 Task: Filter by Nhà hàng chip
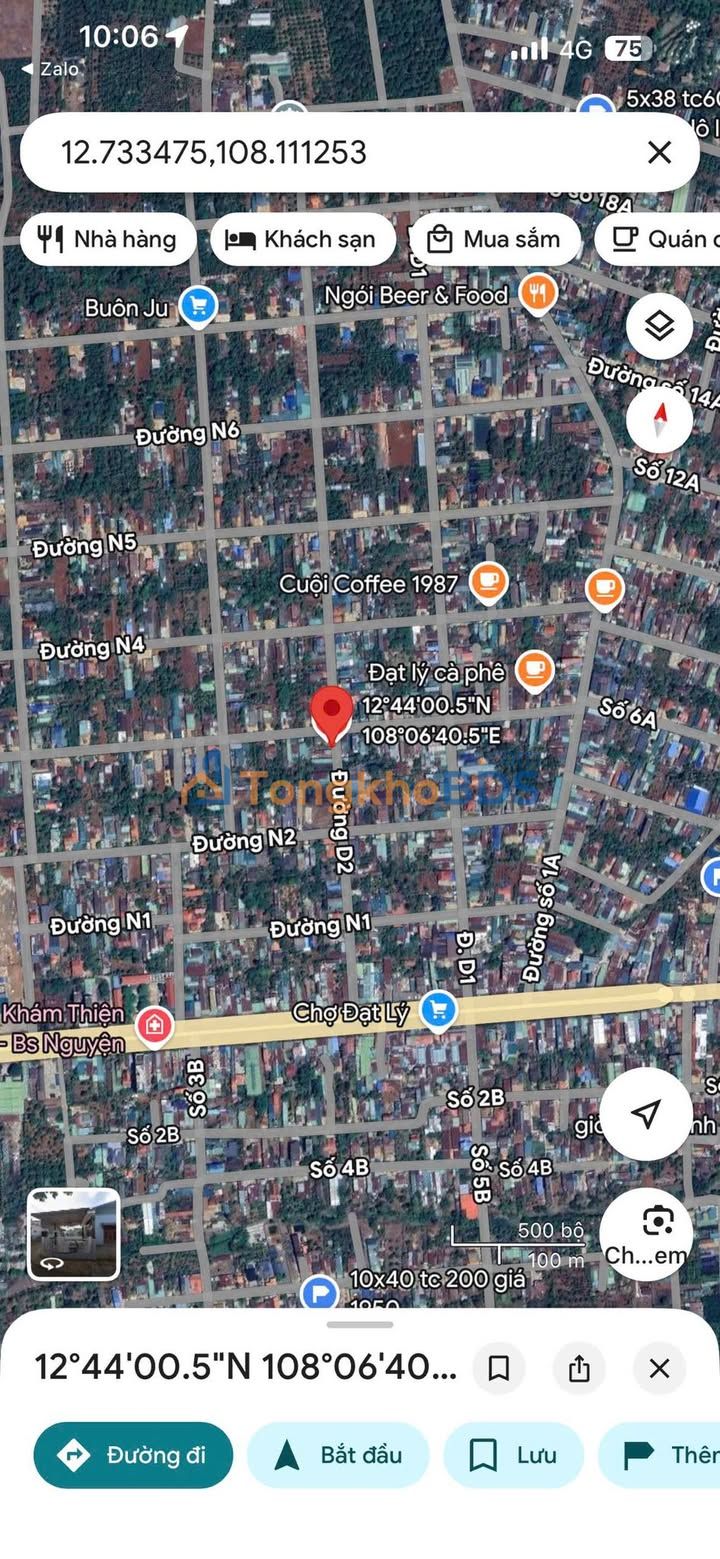click(107, 239)
